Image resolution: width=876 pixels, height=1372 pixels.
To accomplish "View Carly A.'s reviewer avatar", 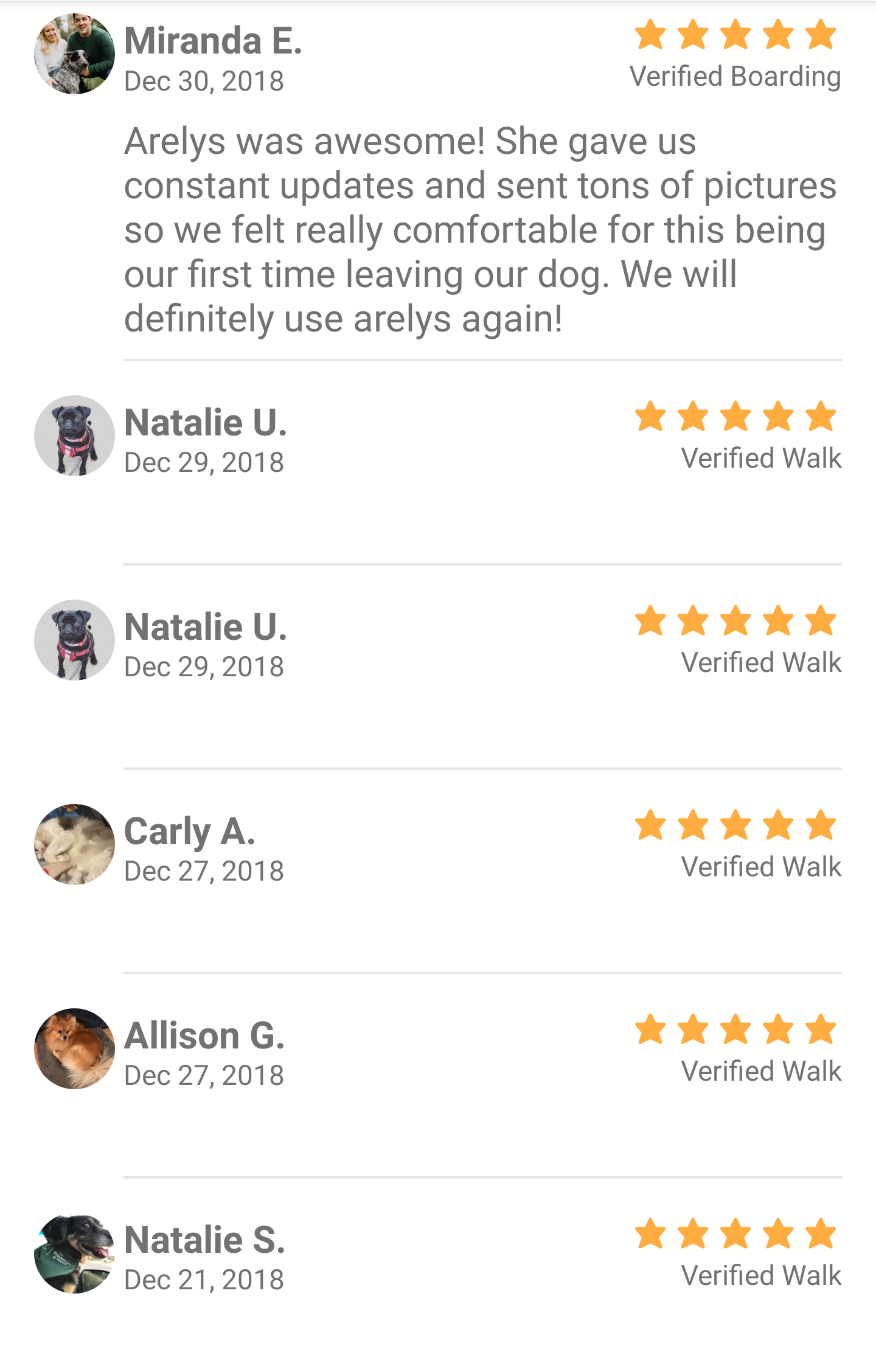I will click(x=74, y=845).
